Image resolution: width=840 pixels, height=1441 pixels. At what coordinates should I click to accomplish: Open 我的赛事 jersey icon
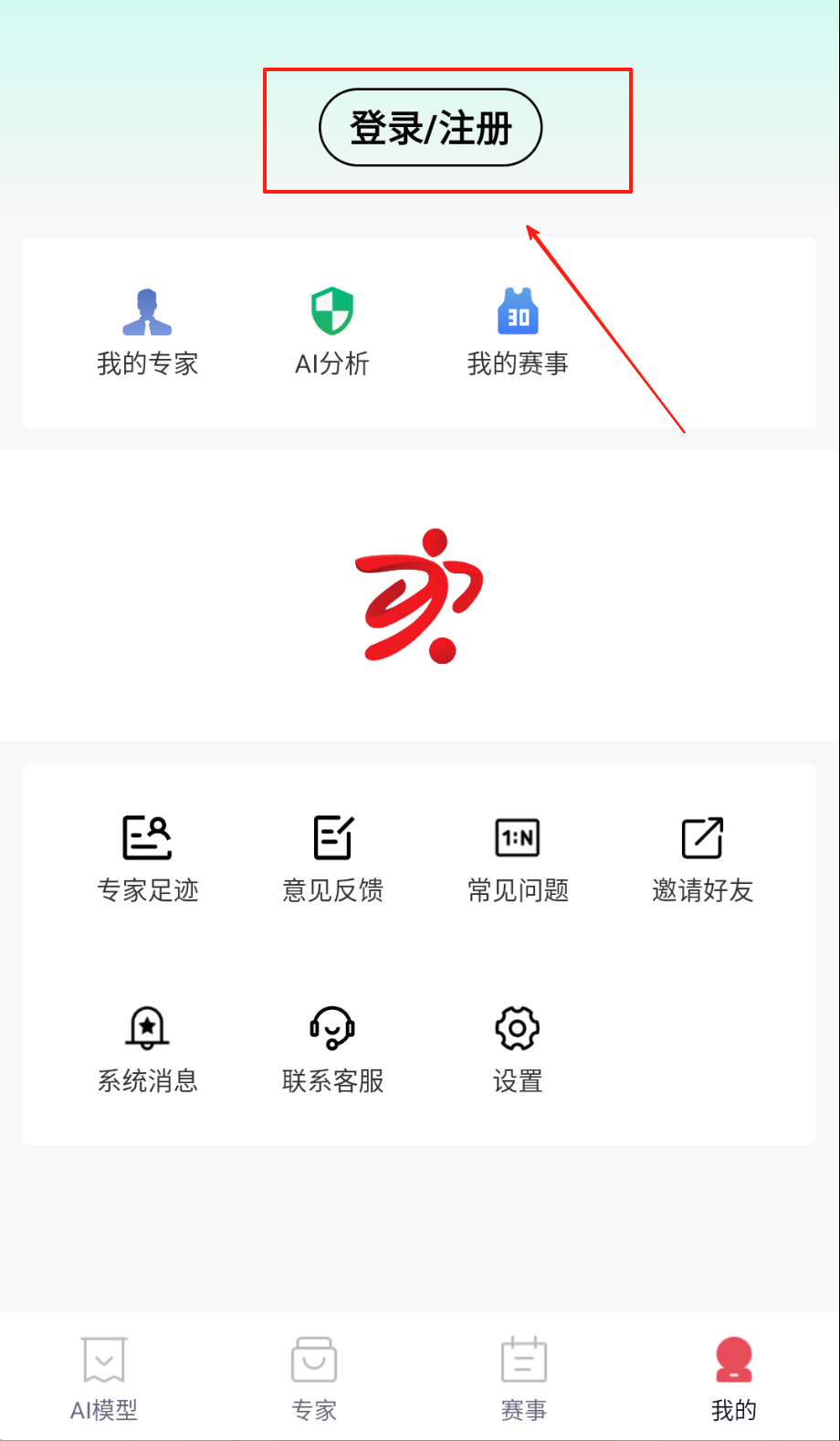[x=518, y=329]
